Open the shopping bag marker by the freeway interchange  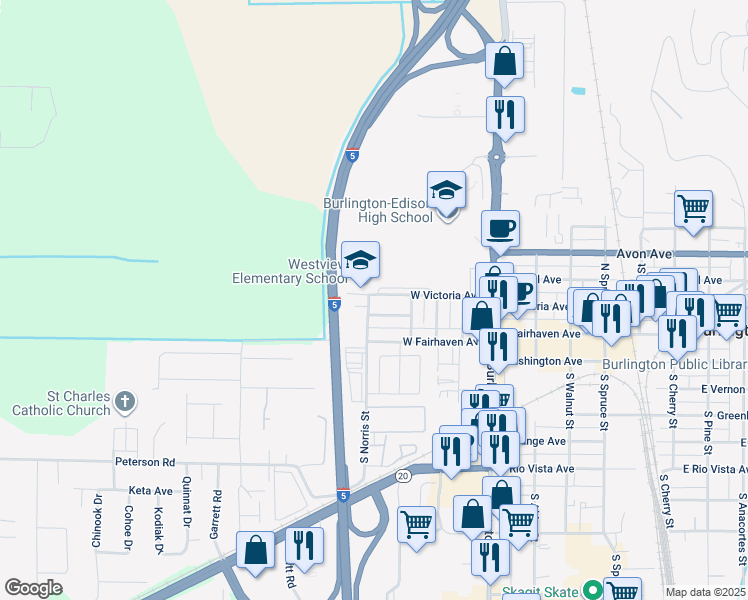coord(504,61)
